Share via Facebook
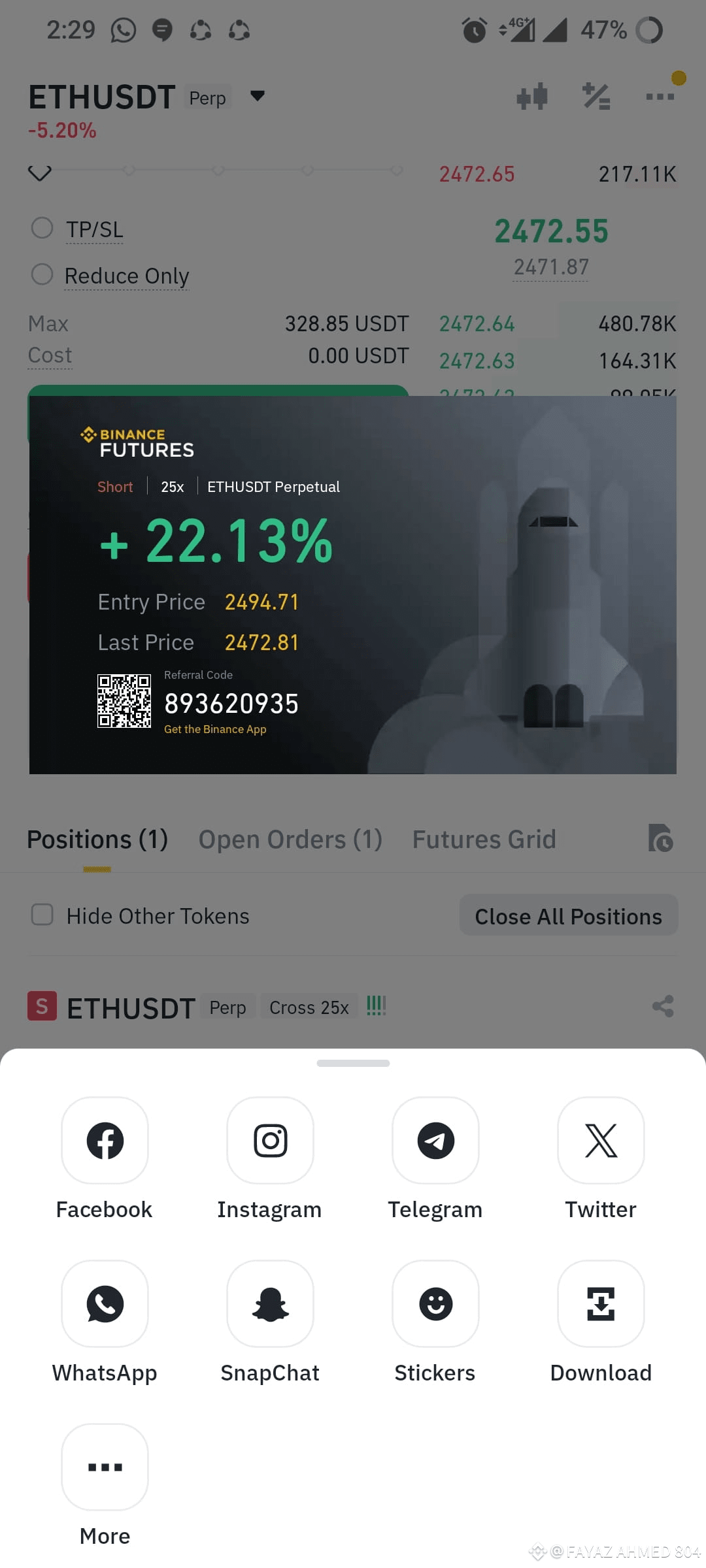Screen dimensions: 706x1568 tap(105, 1141)
